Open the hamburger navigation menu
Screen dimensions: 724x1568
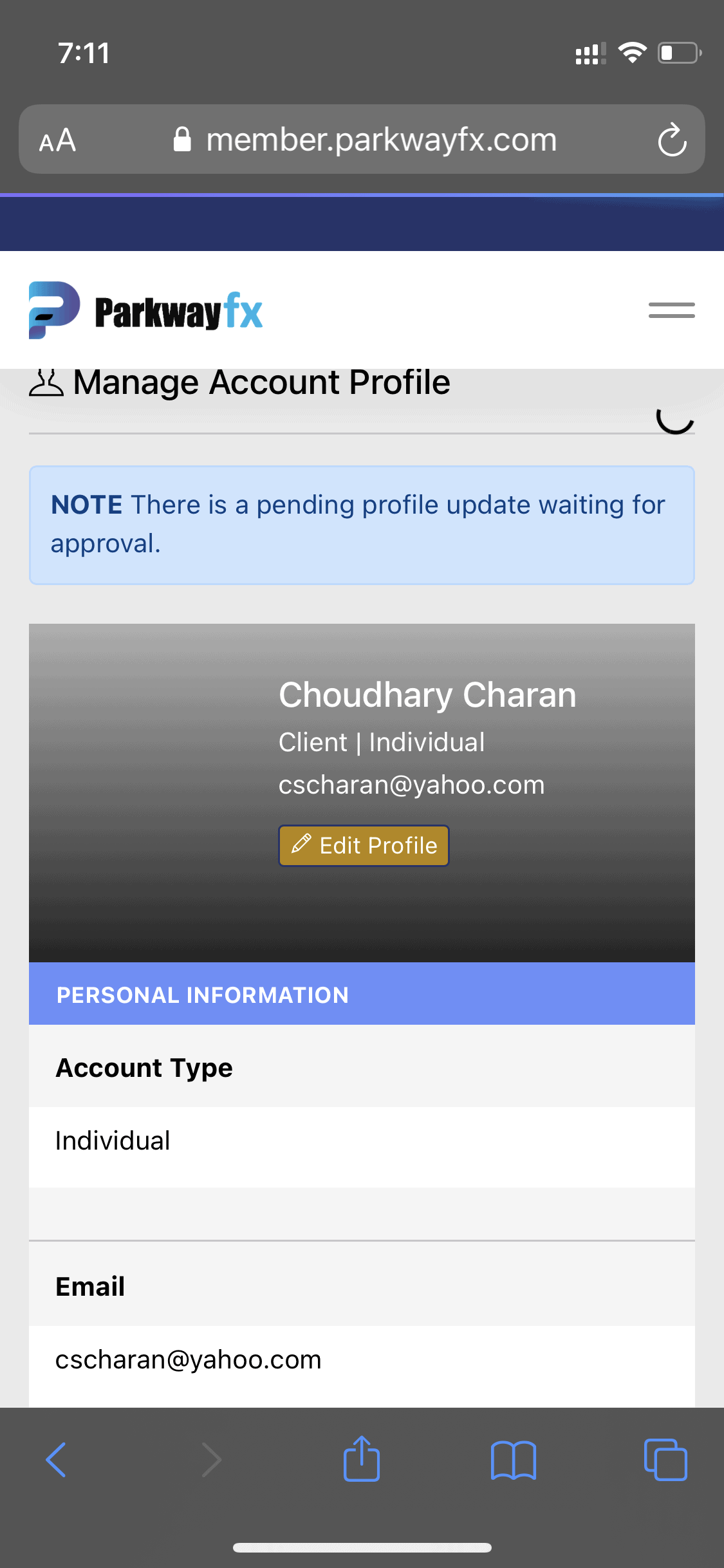point(671,310)
